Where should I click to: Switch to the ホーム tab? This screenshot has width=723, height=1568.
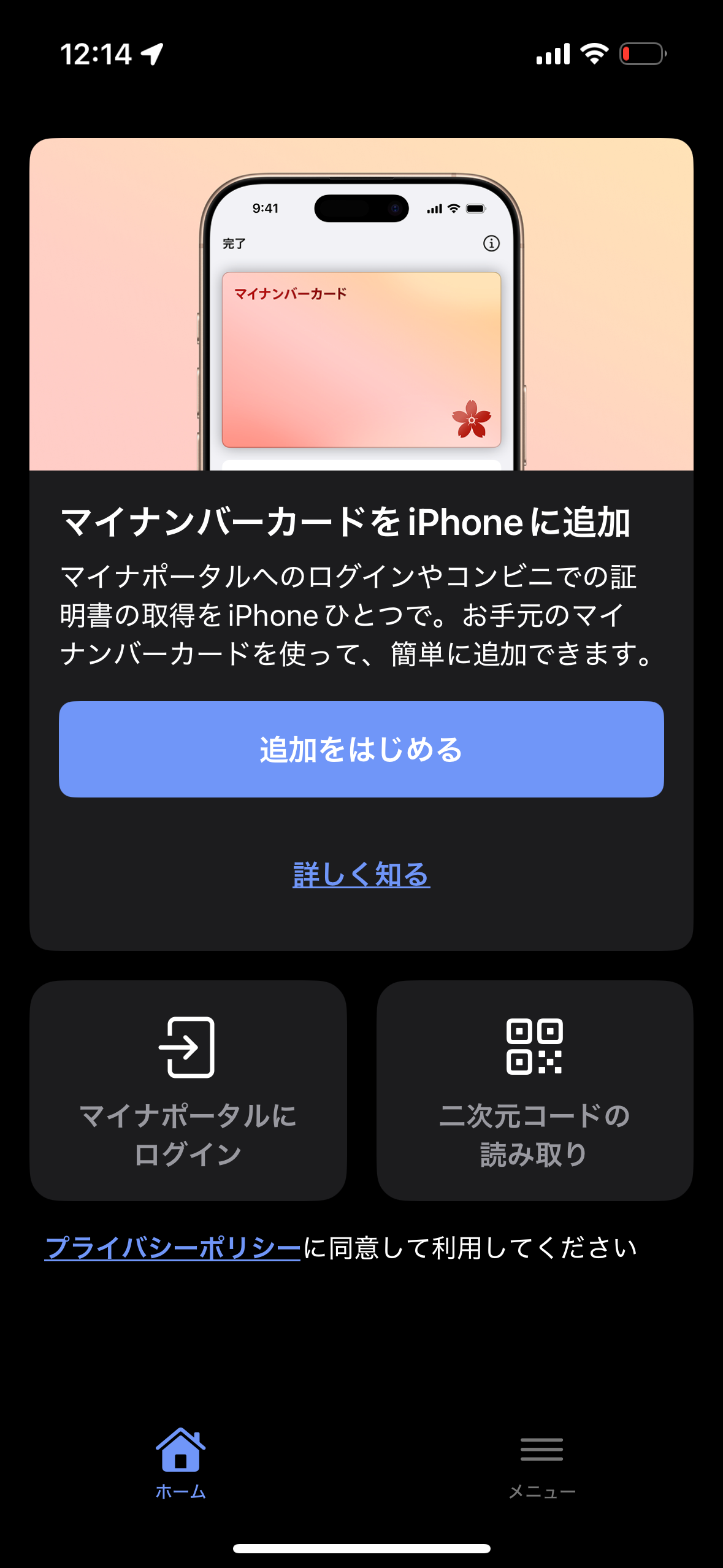click(x=180, y=1463)
